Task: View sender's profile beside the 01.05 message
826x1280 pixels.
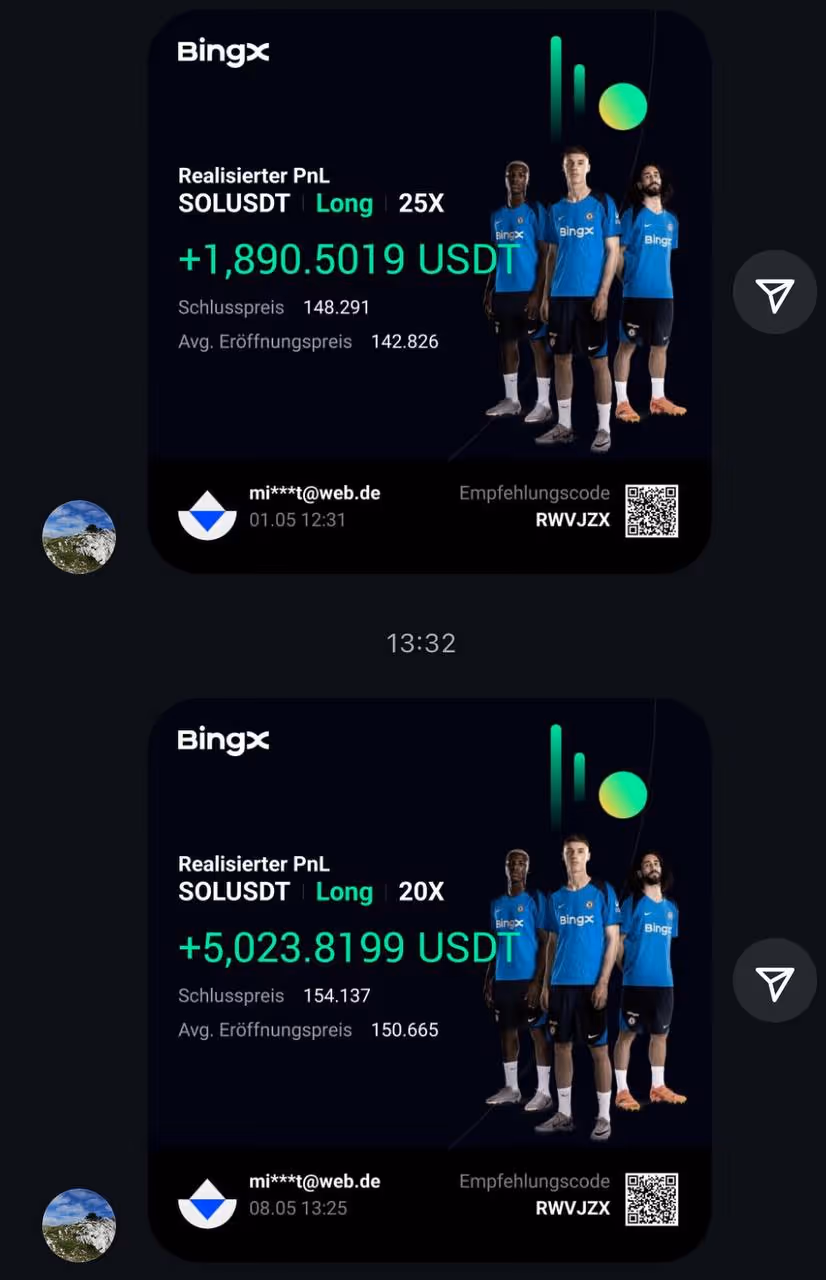Action: 79,537
